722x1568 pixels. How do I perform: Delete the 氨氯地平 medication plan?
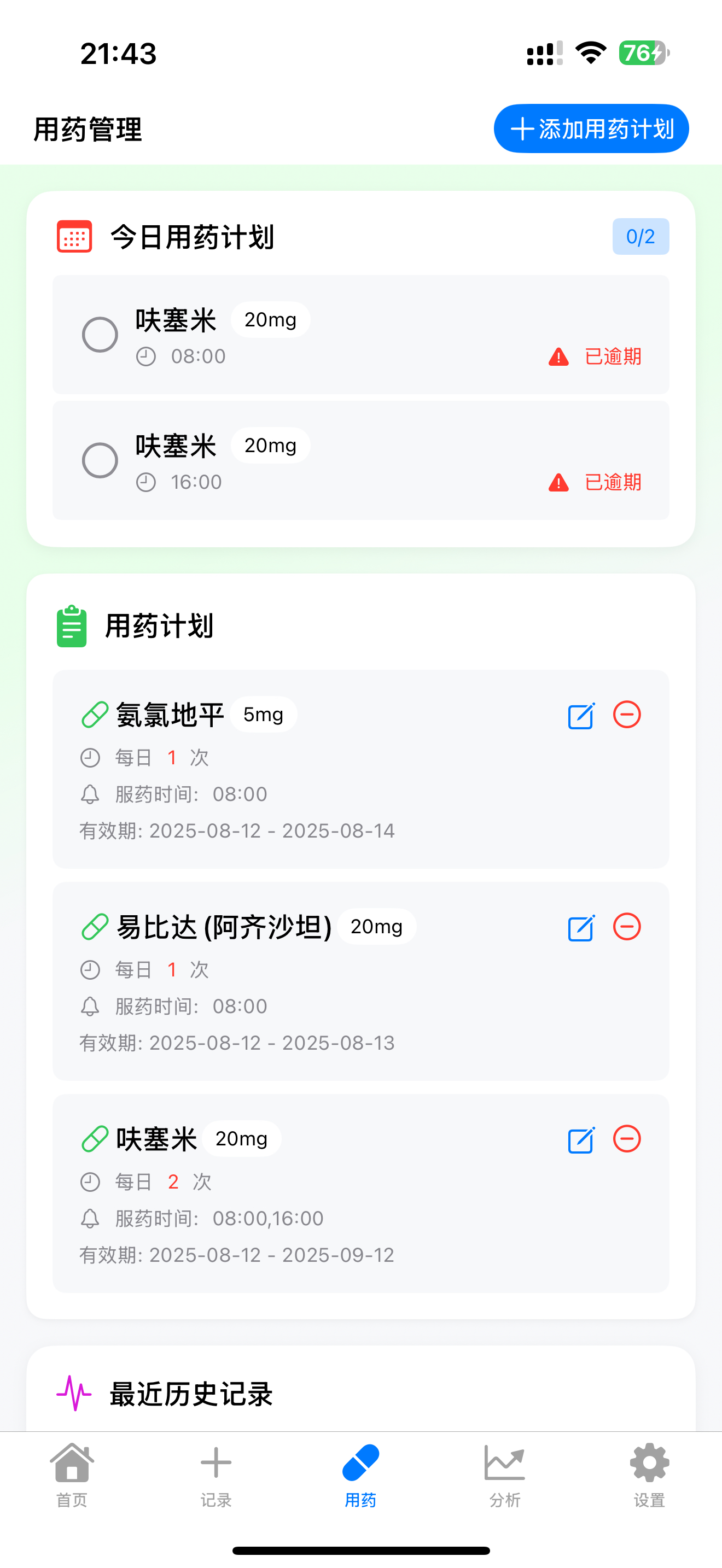coord(626,715)
